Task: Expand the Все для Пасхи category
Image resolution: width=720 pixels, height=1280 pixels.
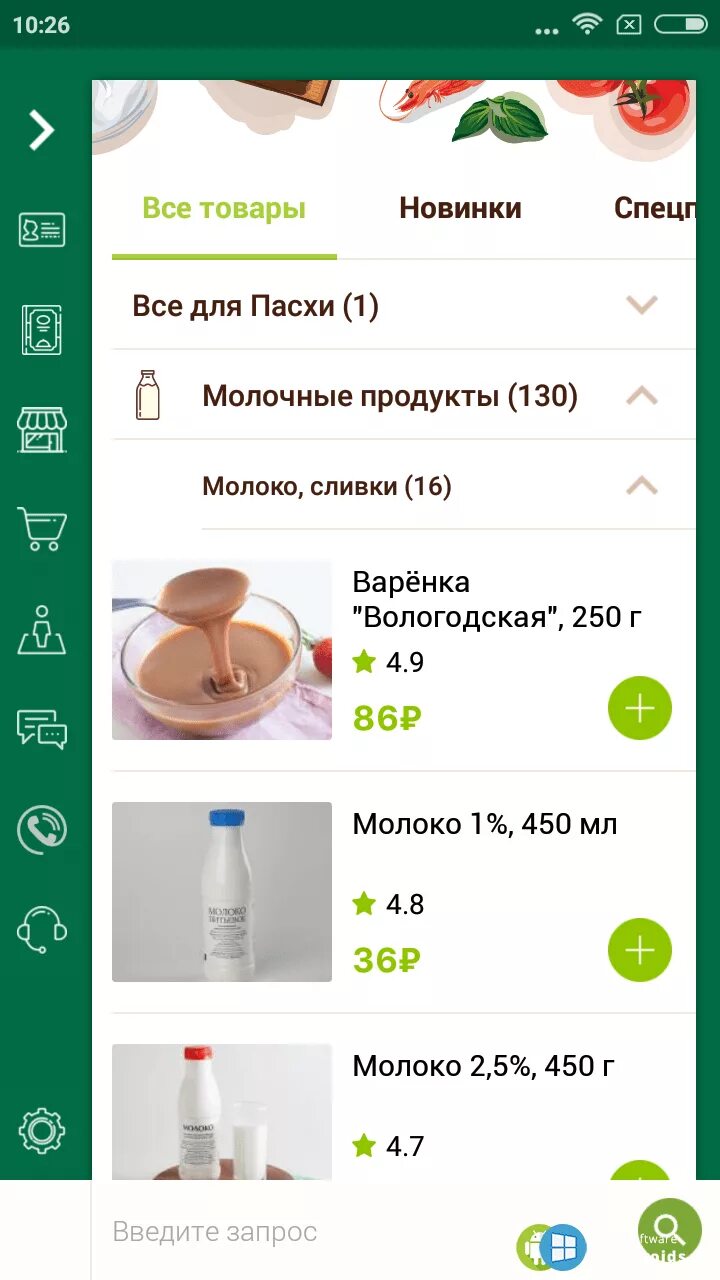Action: click(x=641, y=305)
